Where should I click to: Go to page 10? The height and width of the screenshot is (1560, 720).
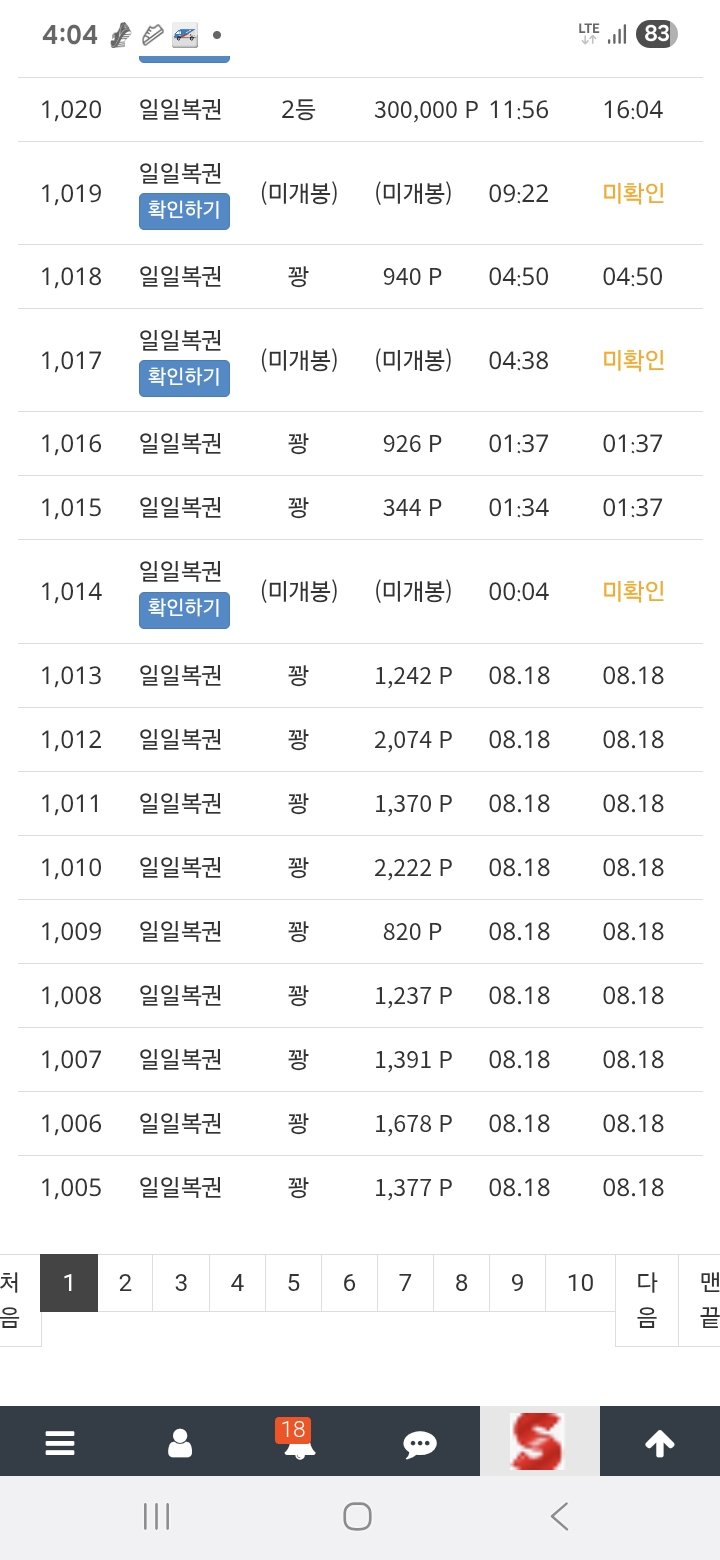coord(580,1283)
